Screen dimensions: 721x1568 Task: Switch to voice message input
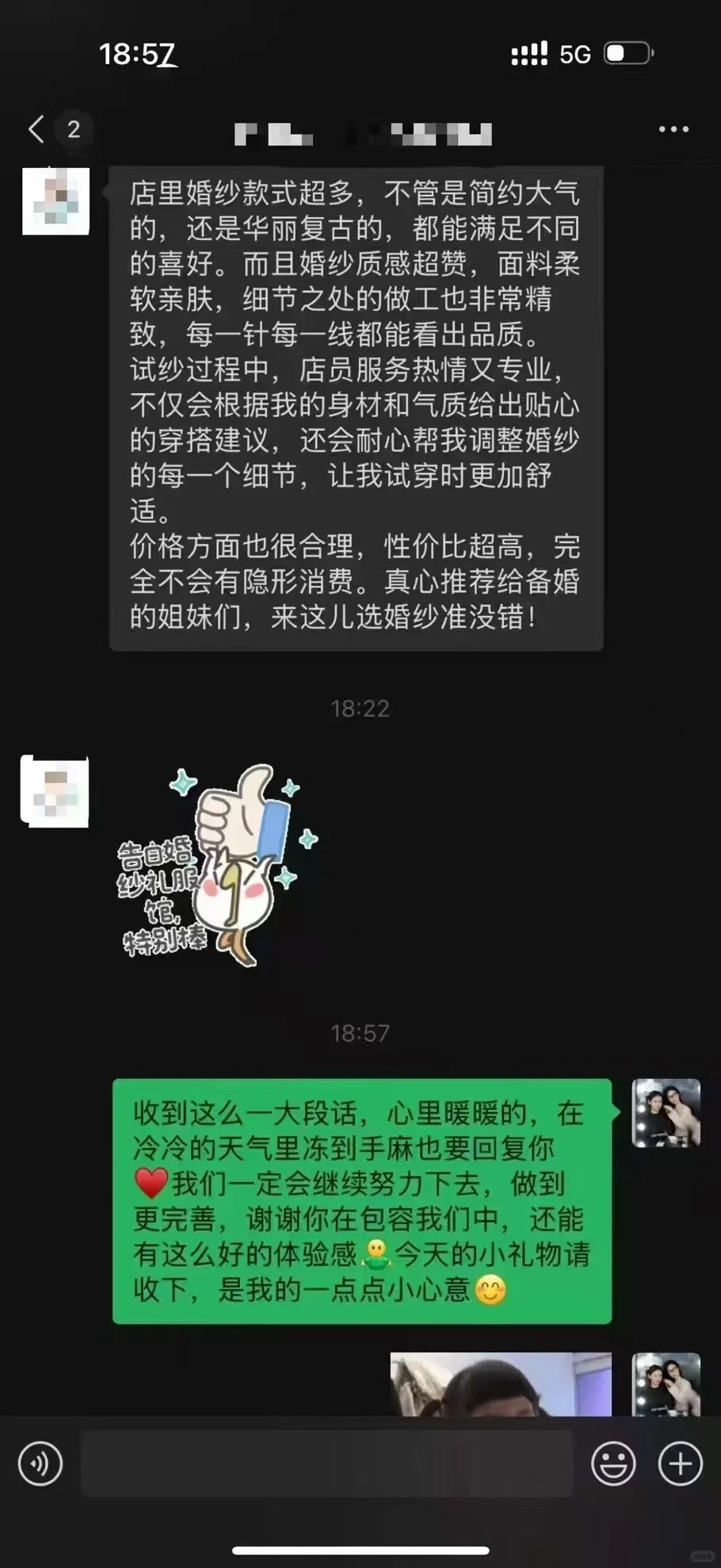point(40,1463)
